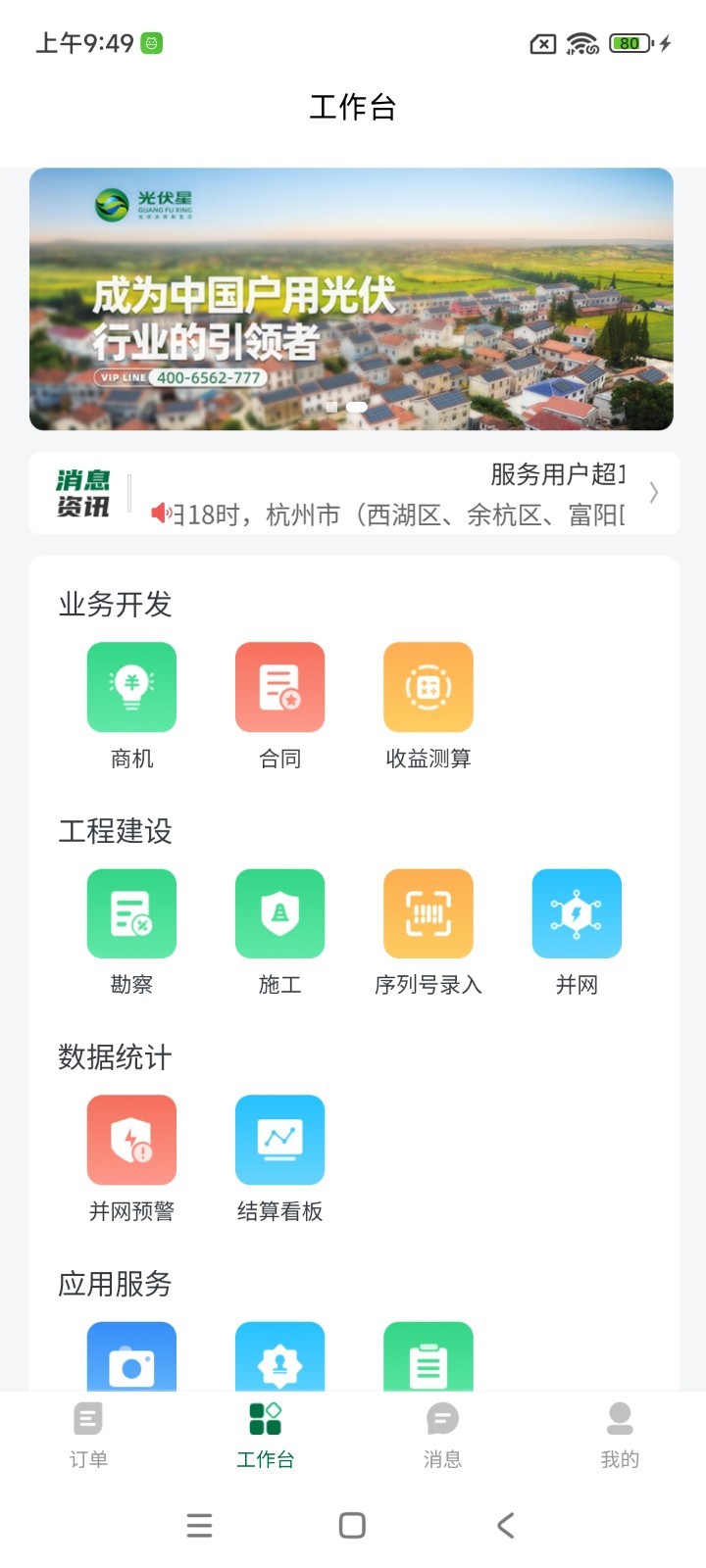Image resolution: width=706 pixels, height=1568 pixels.
Task: Select the 序列号录入 serial number entry icon
Action: 429,912
